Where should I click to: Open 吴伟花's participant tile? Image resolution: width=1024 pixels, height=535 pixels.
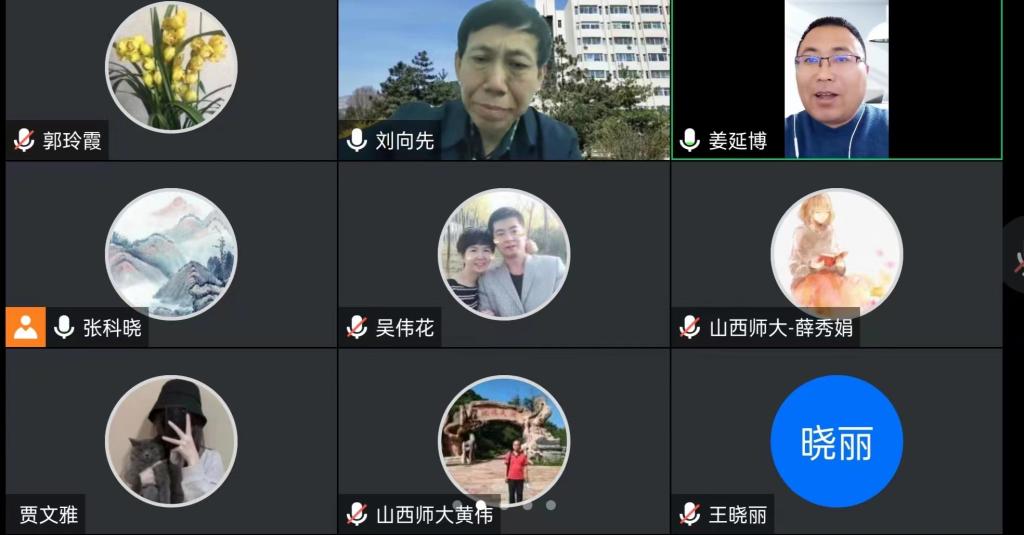coord(503,254)
